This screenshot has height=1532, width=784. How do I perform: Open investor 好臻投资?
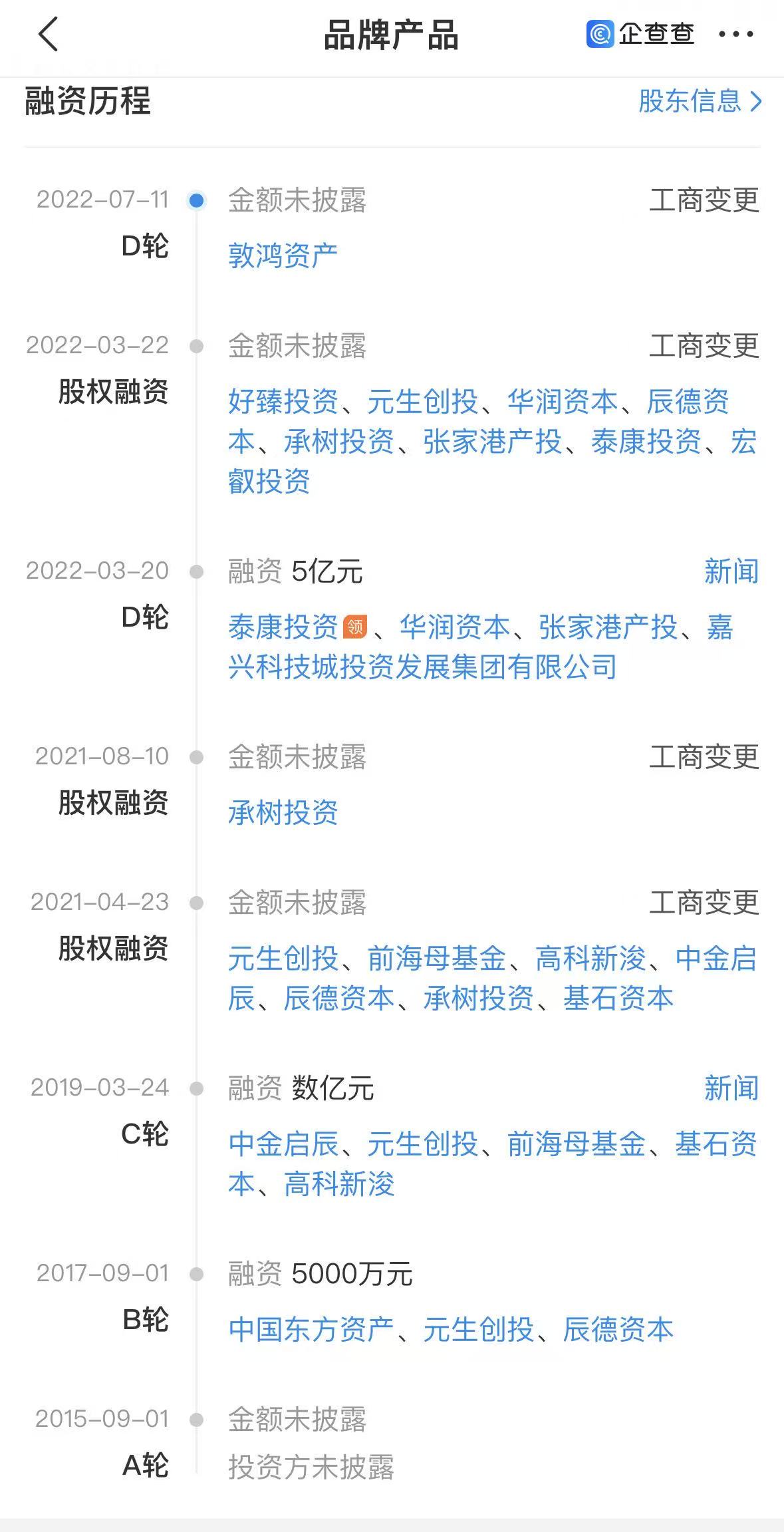283,401
